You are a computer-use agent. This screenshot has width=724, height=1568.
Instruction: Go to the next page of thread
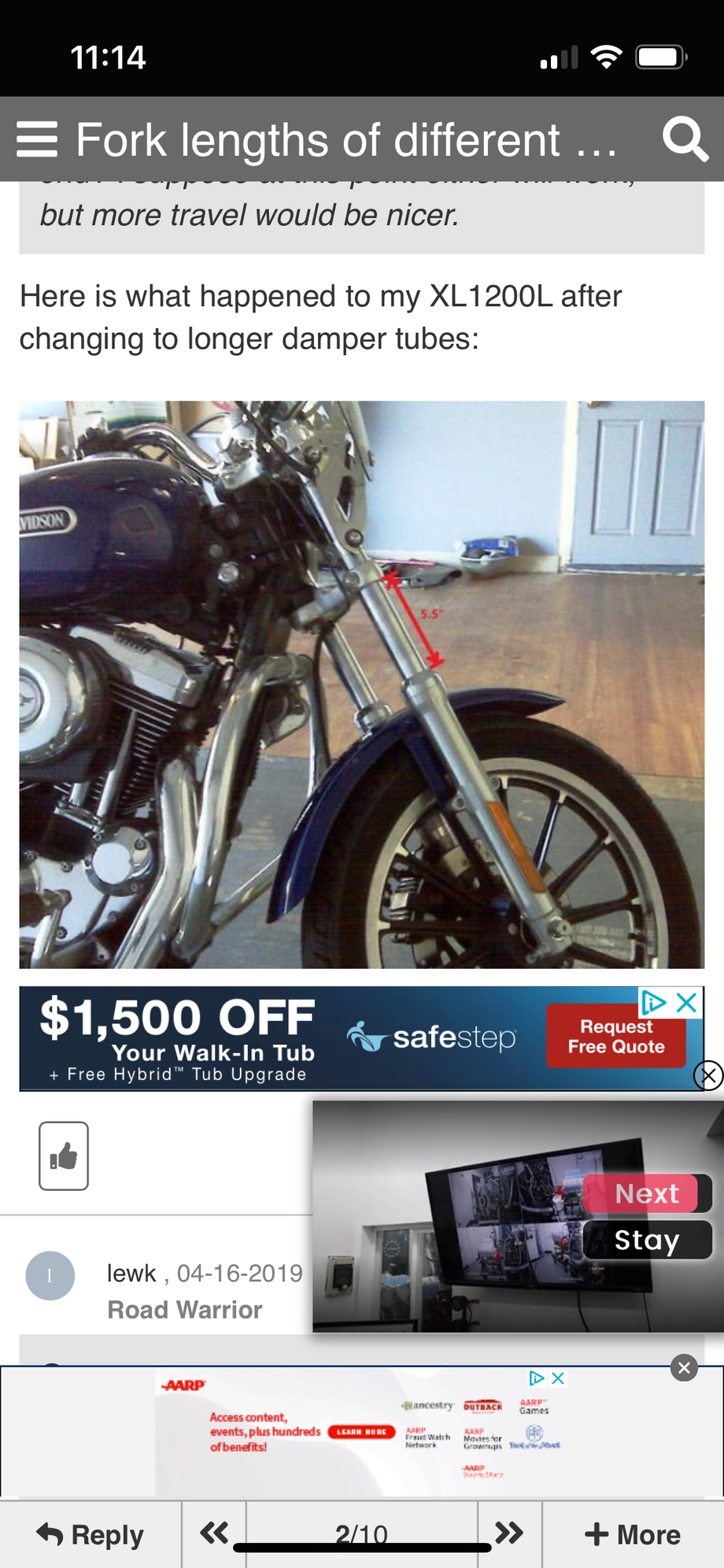(509, 1533)
